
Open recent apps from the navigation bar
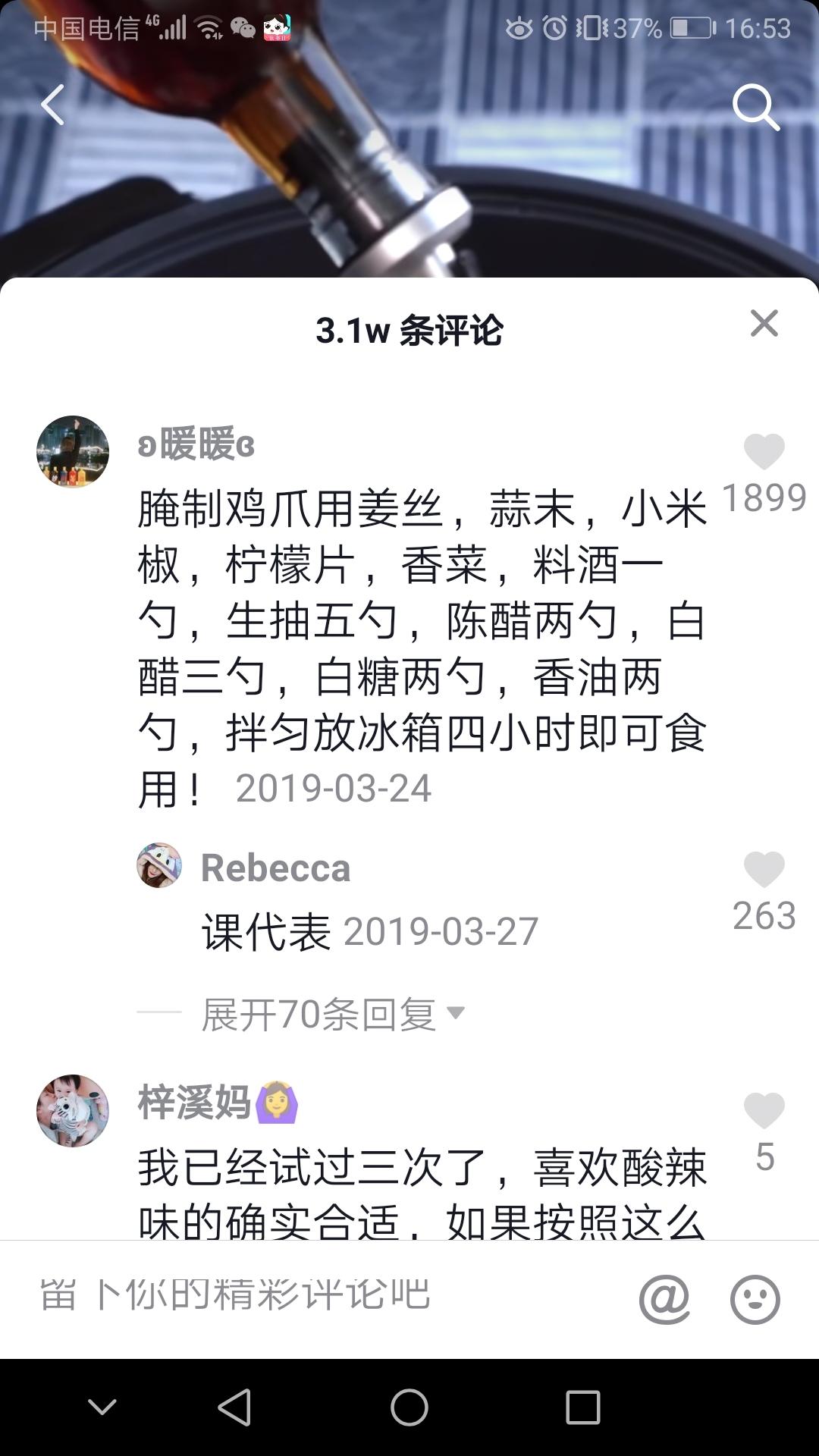tap(583, 1407)
